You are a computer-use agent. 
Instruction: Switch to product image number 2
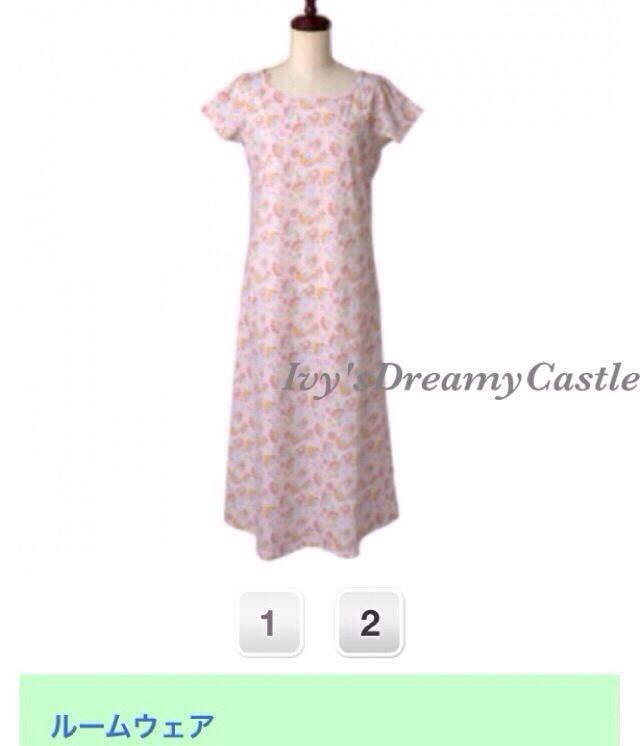point(369,623)
